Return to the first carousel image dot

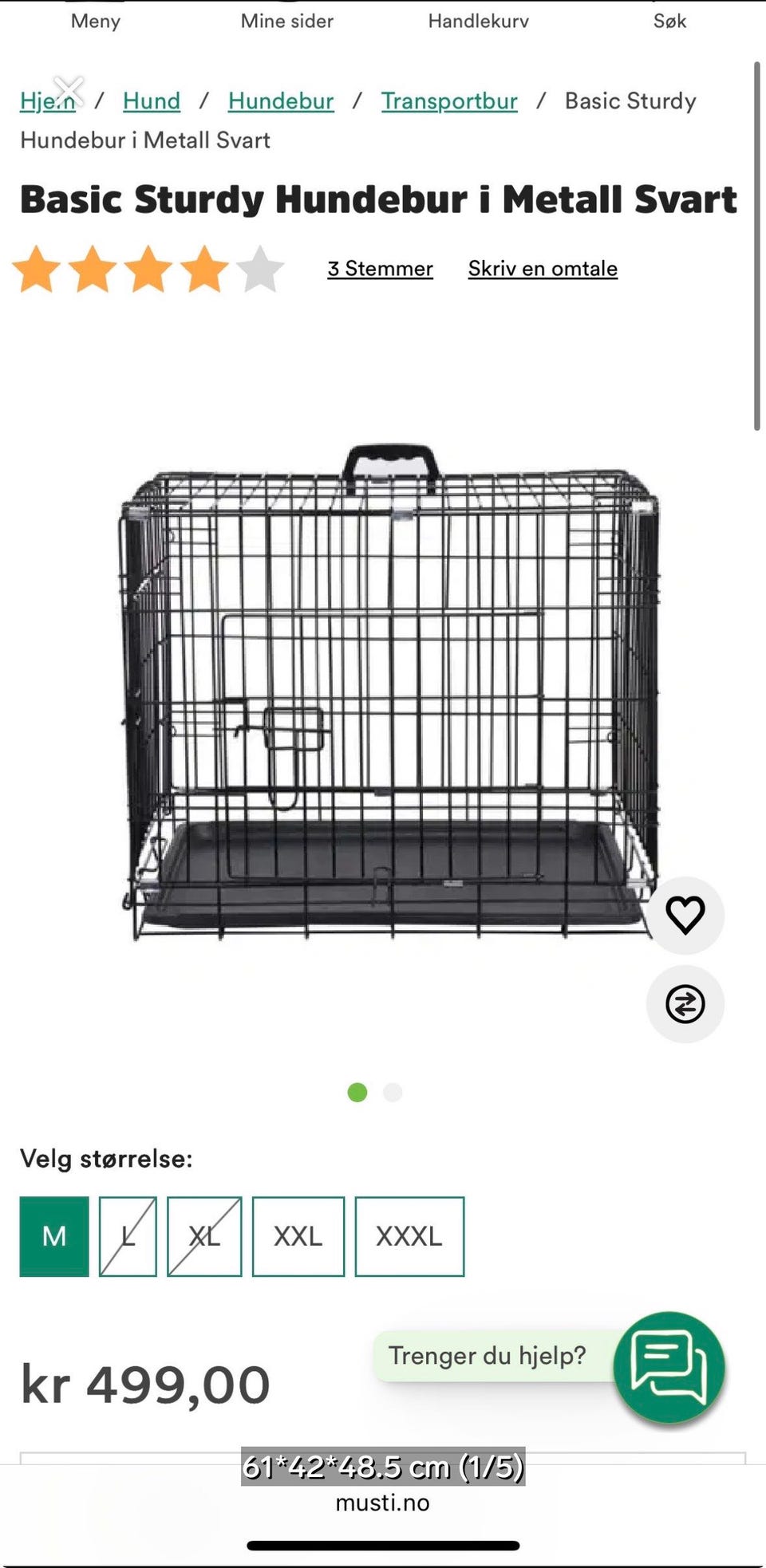pyautogui.click(x=357, y=1093)
